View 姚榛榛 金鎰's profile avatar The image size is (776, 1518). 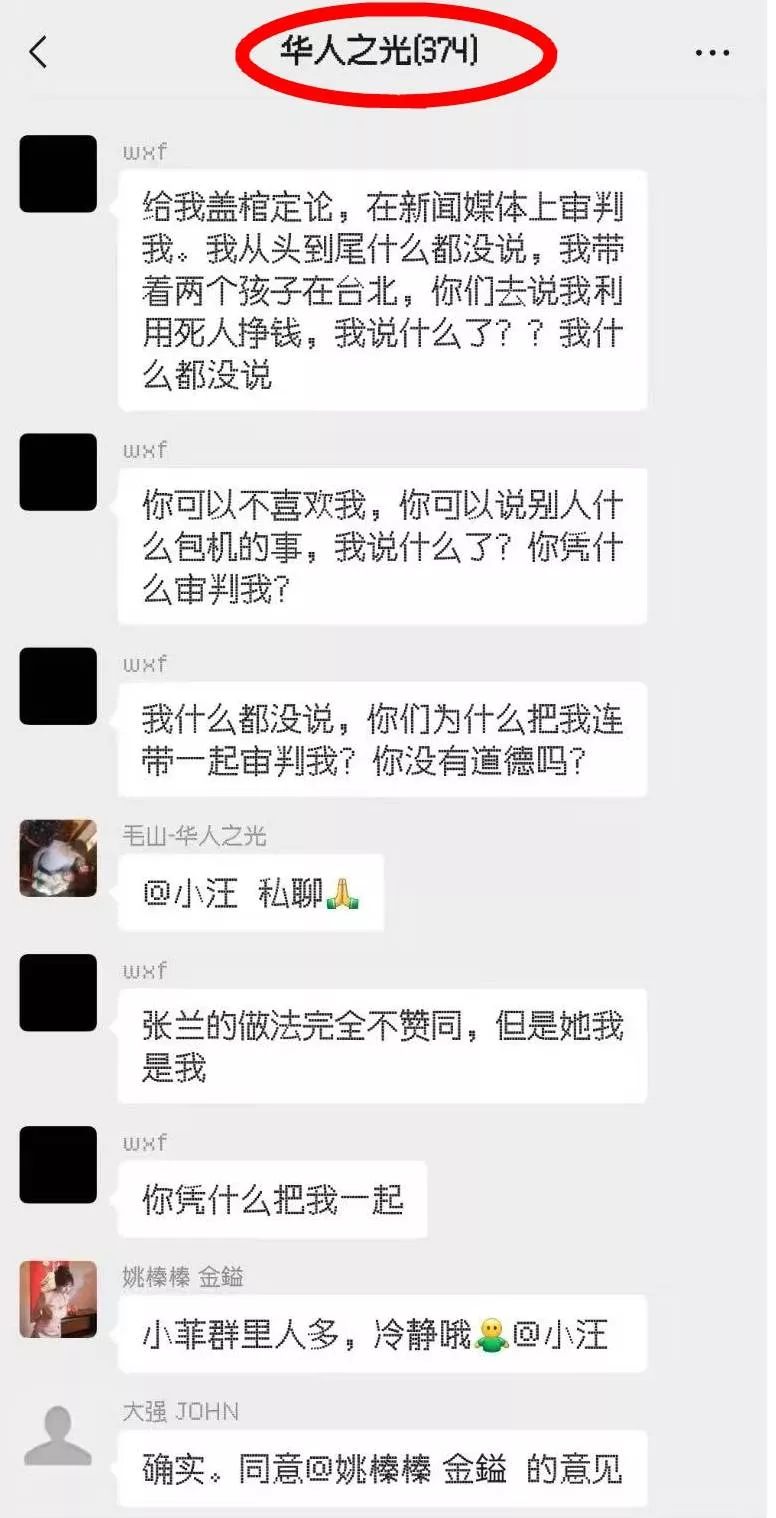58,1299
